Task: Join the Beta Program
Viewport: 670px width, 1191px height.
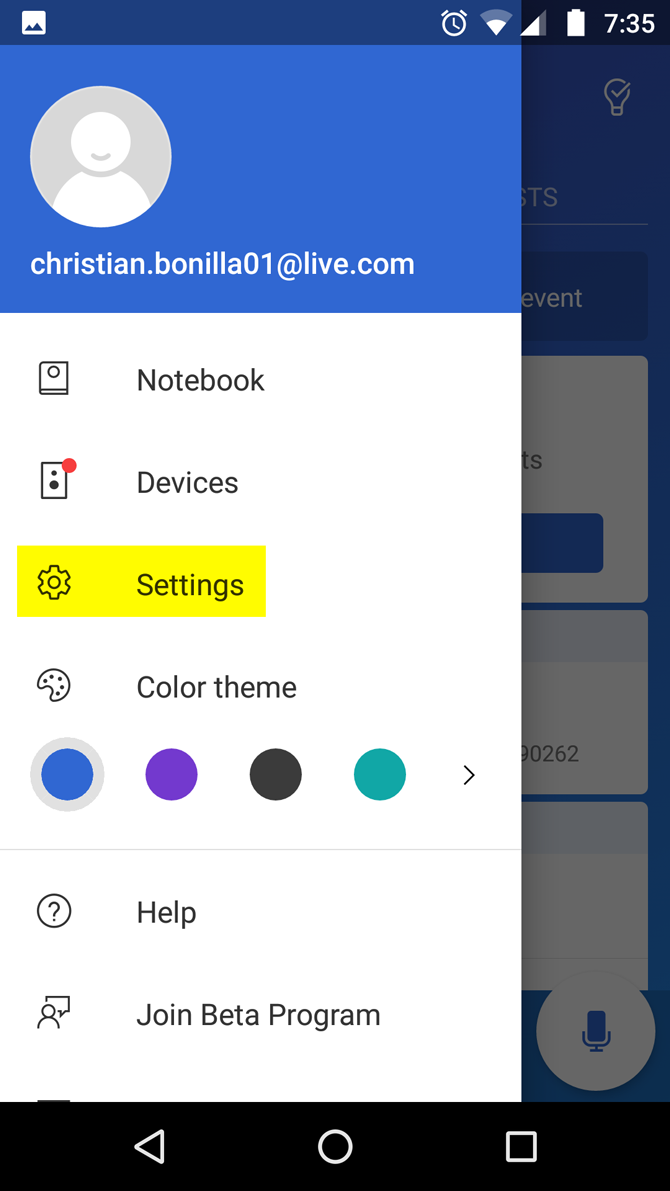Action: (258, 1014)
